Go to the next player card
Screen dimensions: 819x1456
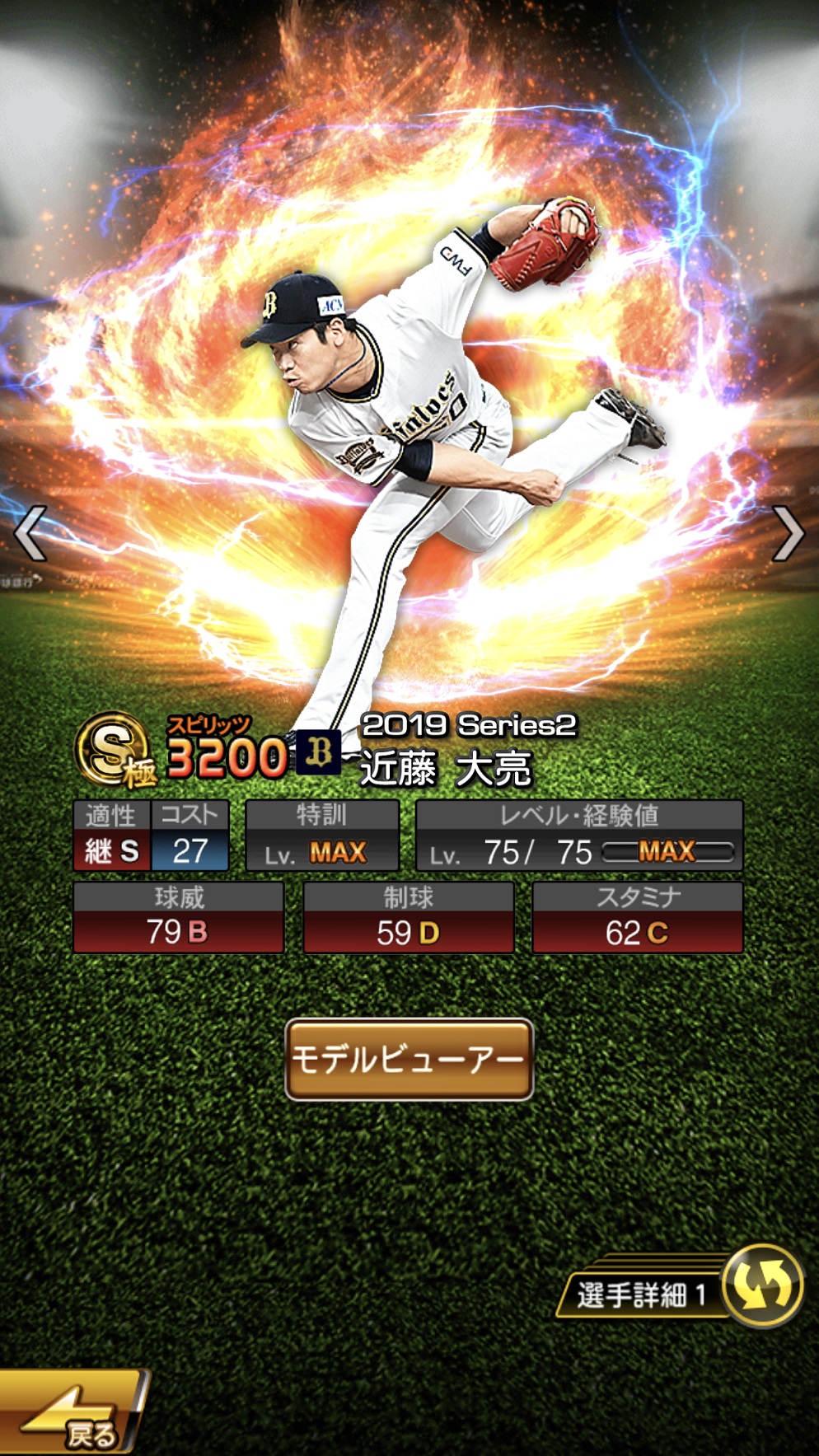pyautogui.click(x=788, y=534)
